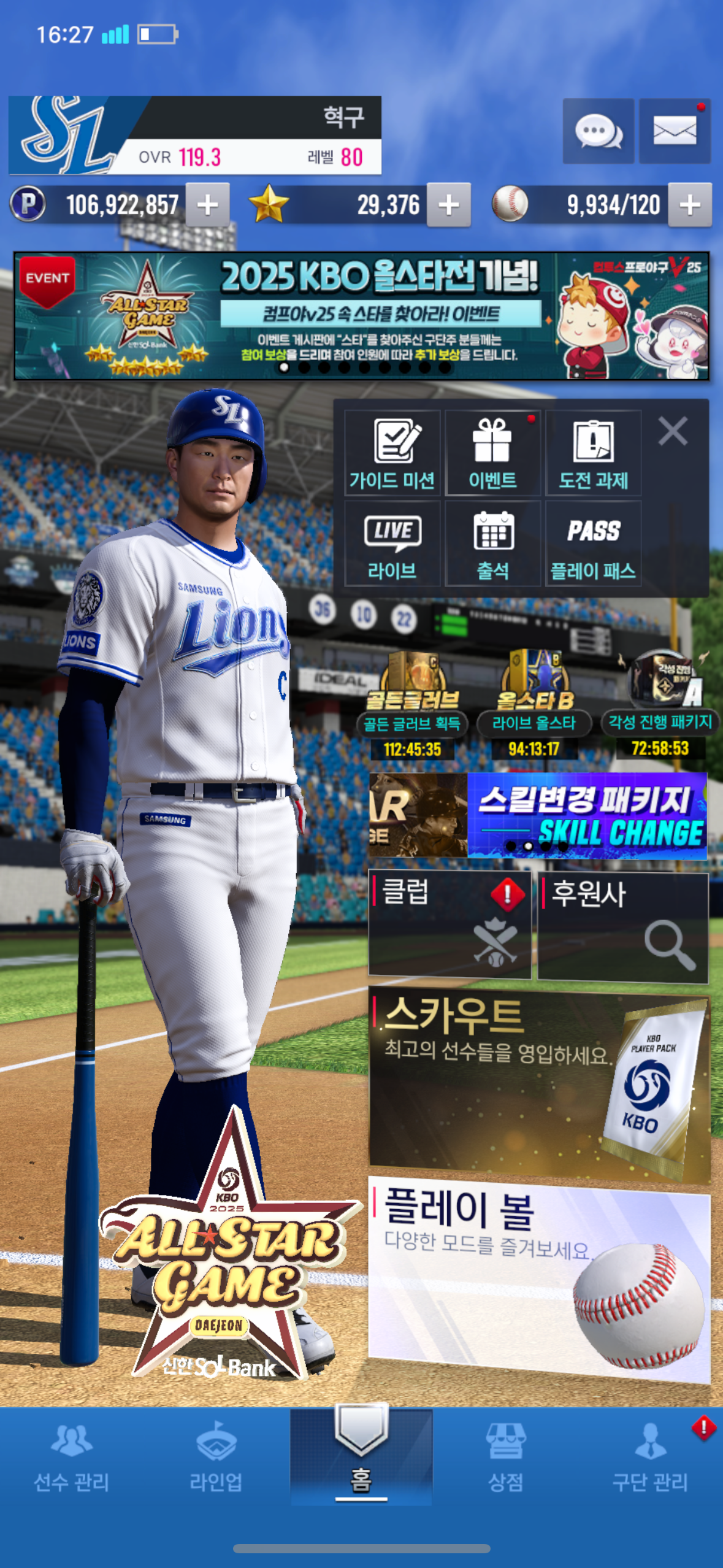Open the chat speech bubble icon

598,131
